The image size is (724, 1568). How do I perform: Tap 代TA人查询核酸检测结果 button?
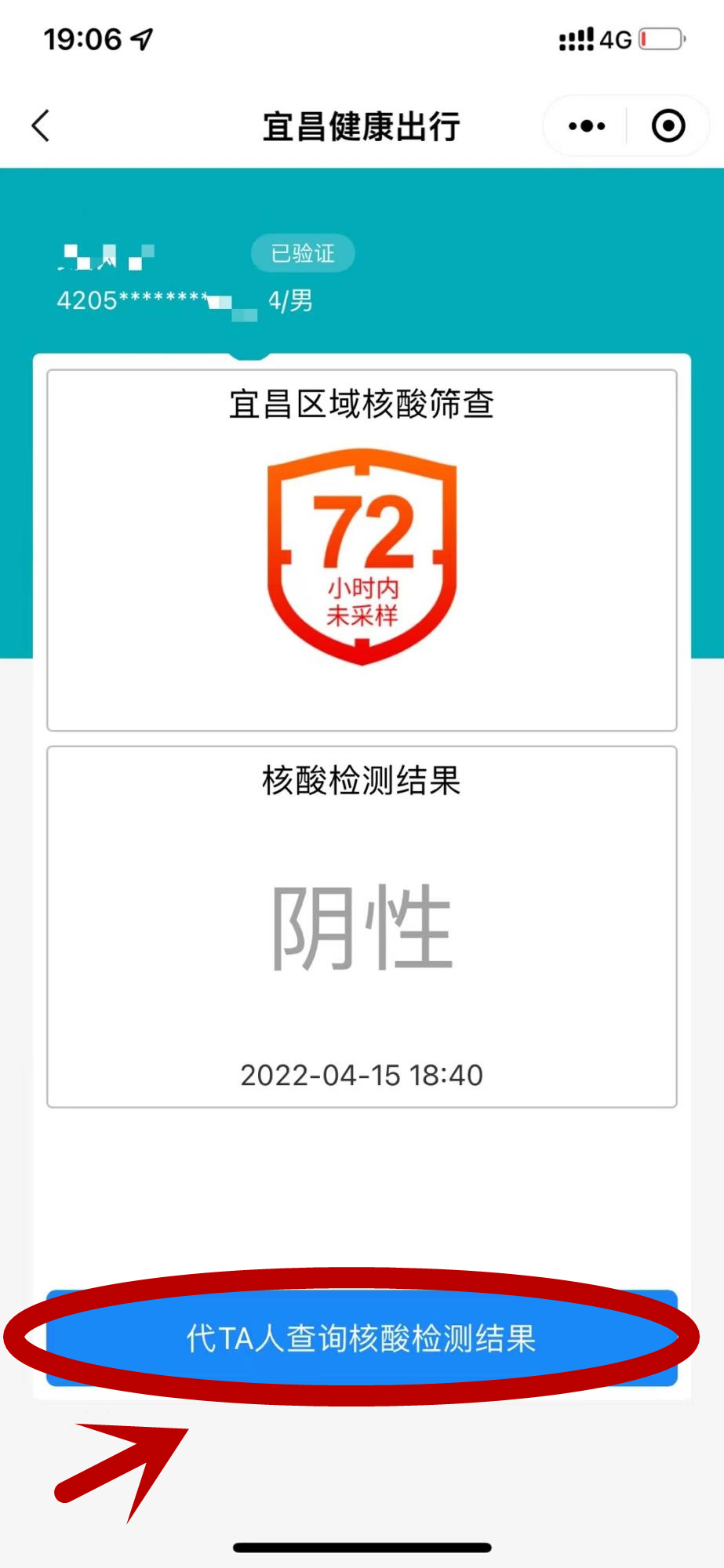(362, 1338)
